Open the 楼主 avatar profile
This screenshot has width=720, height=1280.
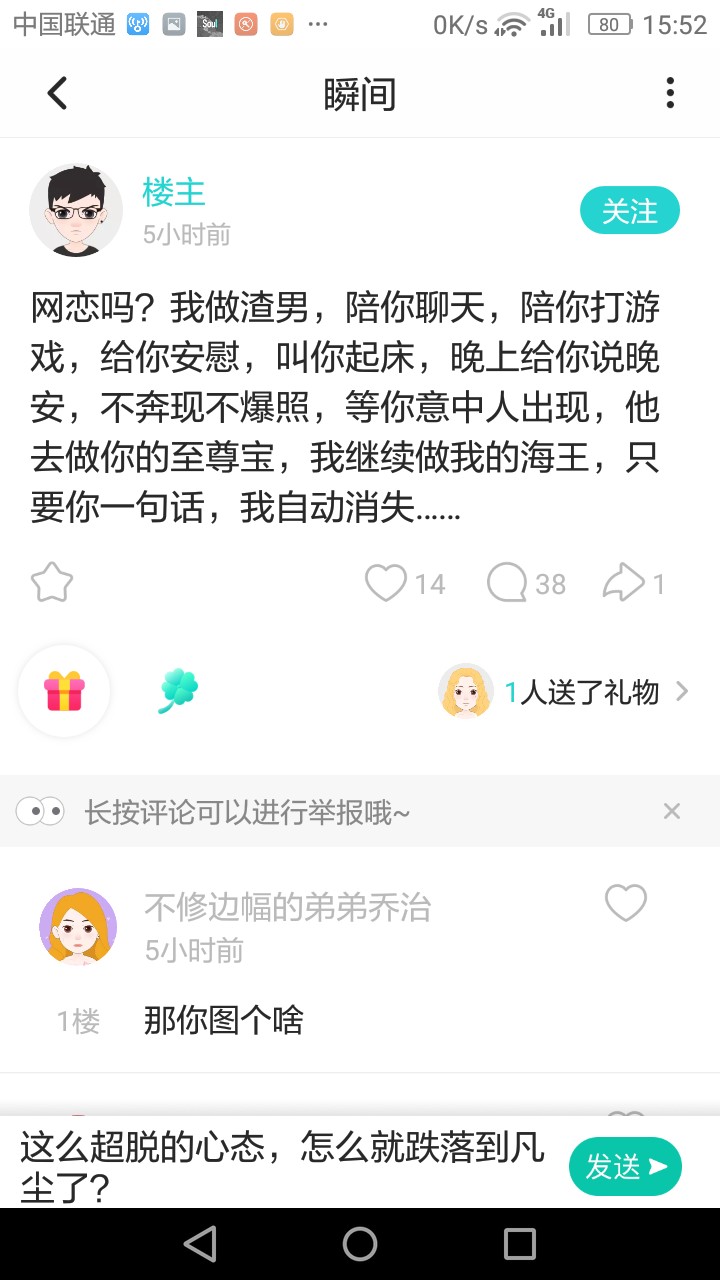76,210
